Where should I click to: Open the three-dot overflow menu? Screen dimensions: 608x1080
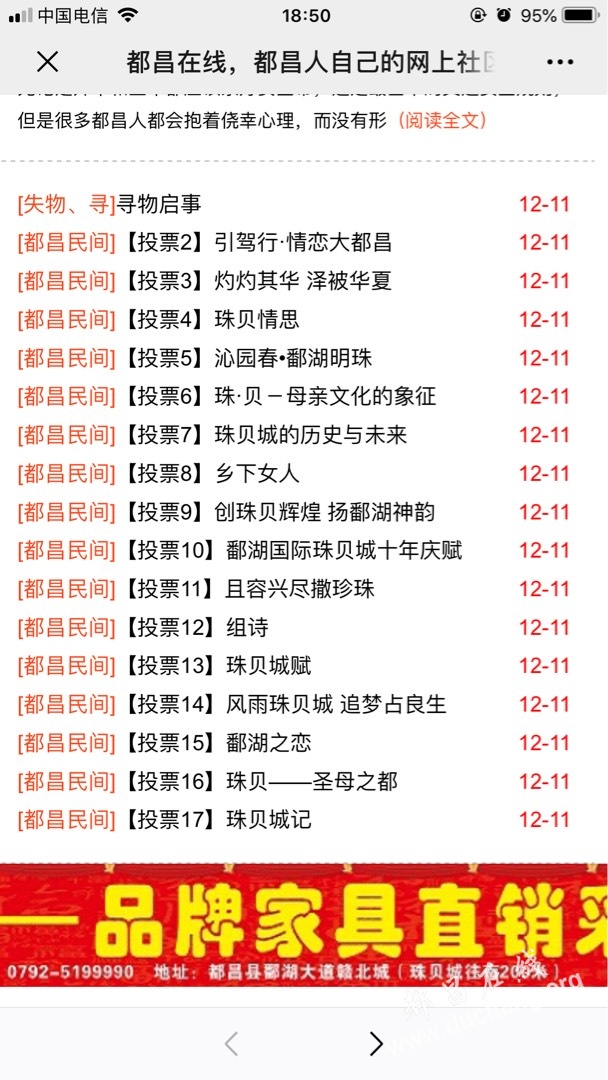560,62
